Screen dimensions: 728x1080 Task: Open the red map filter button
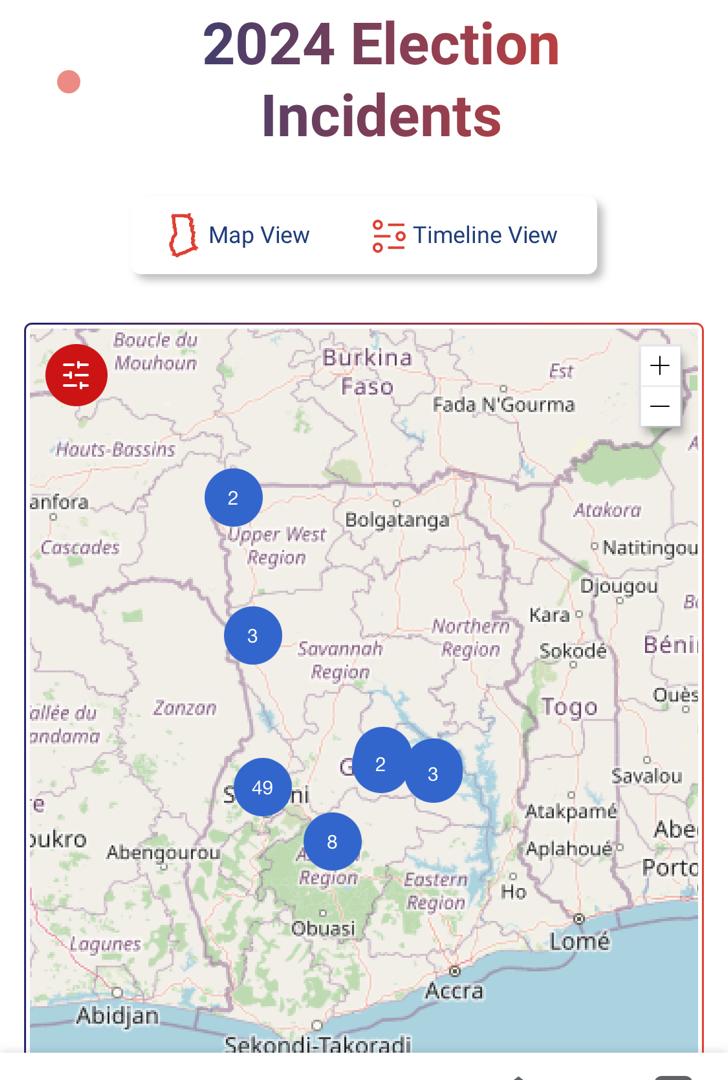(76, 374)
